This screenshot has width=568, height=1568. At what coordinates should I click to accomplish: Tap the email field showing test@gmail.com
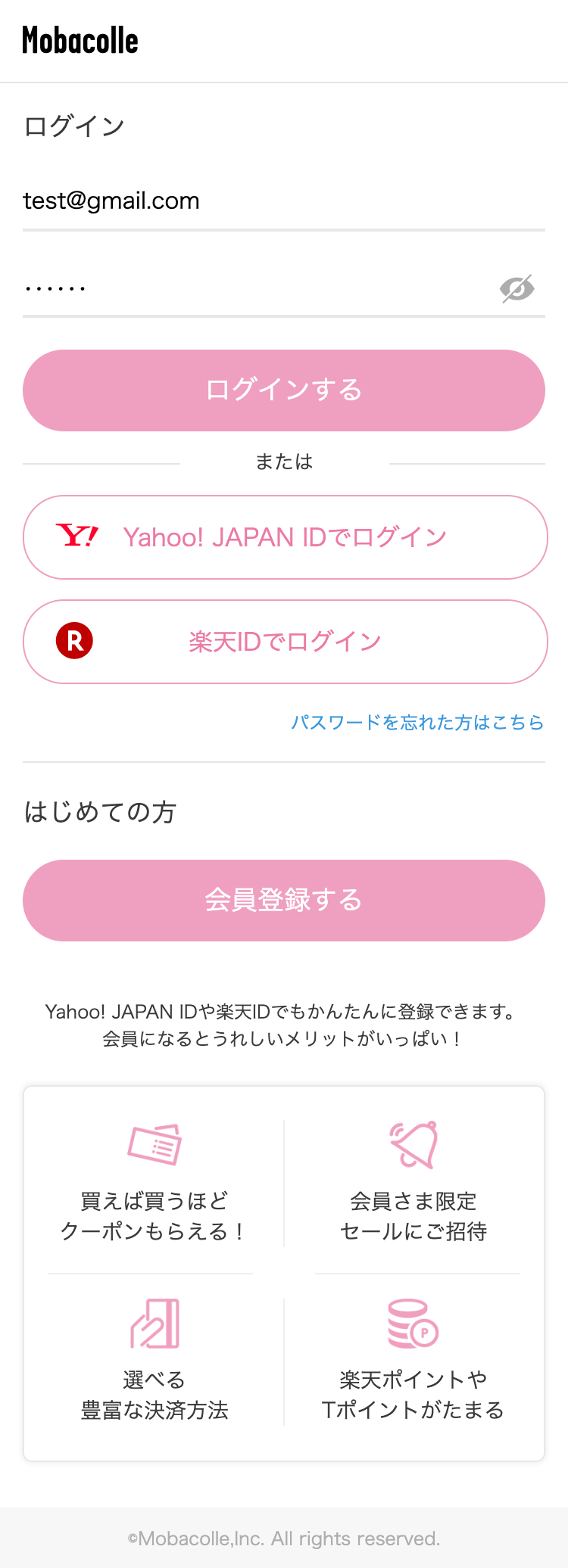283,201
